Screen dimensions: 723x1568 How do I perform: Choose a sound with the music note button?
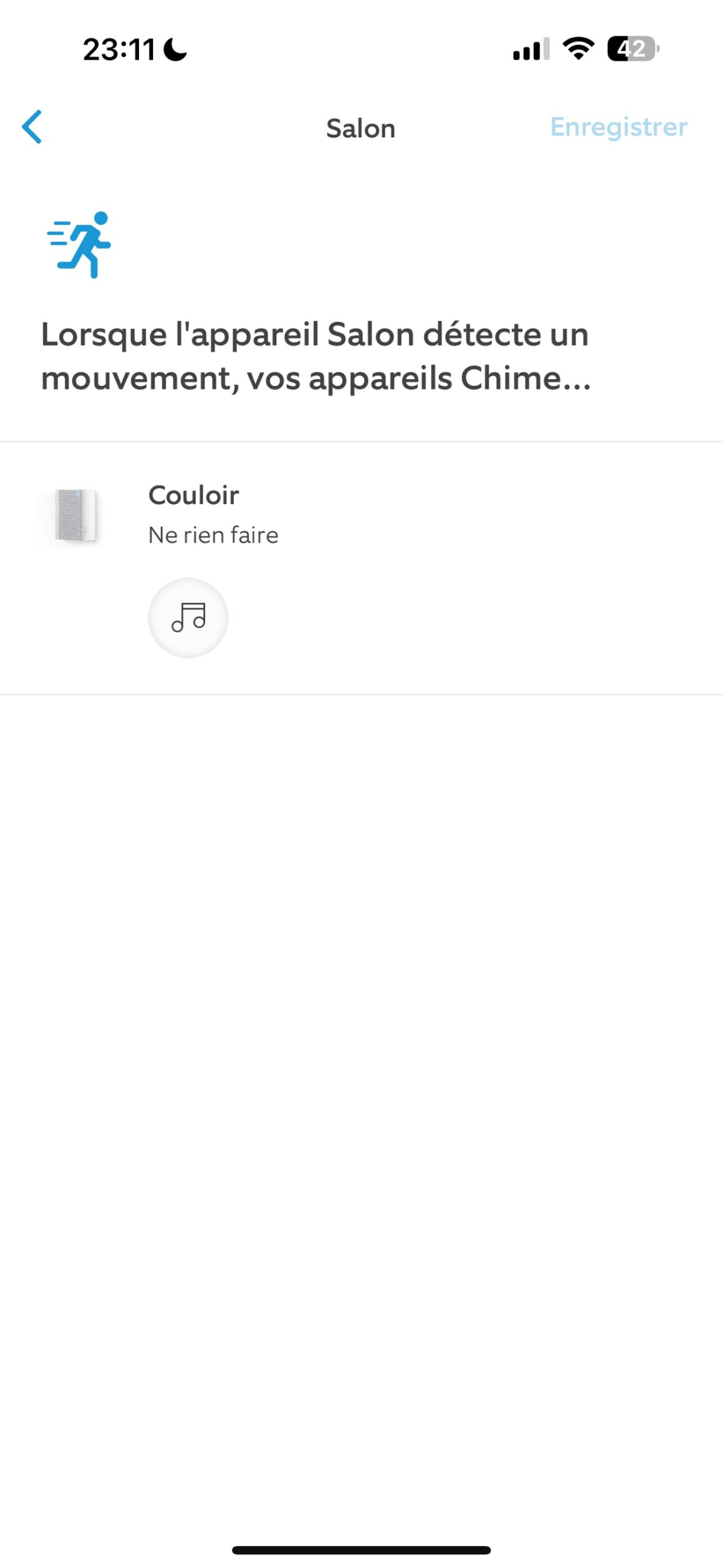pos(188,617)
